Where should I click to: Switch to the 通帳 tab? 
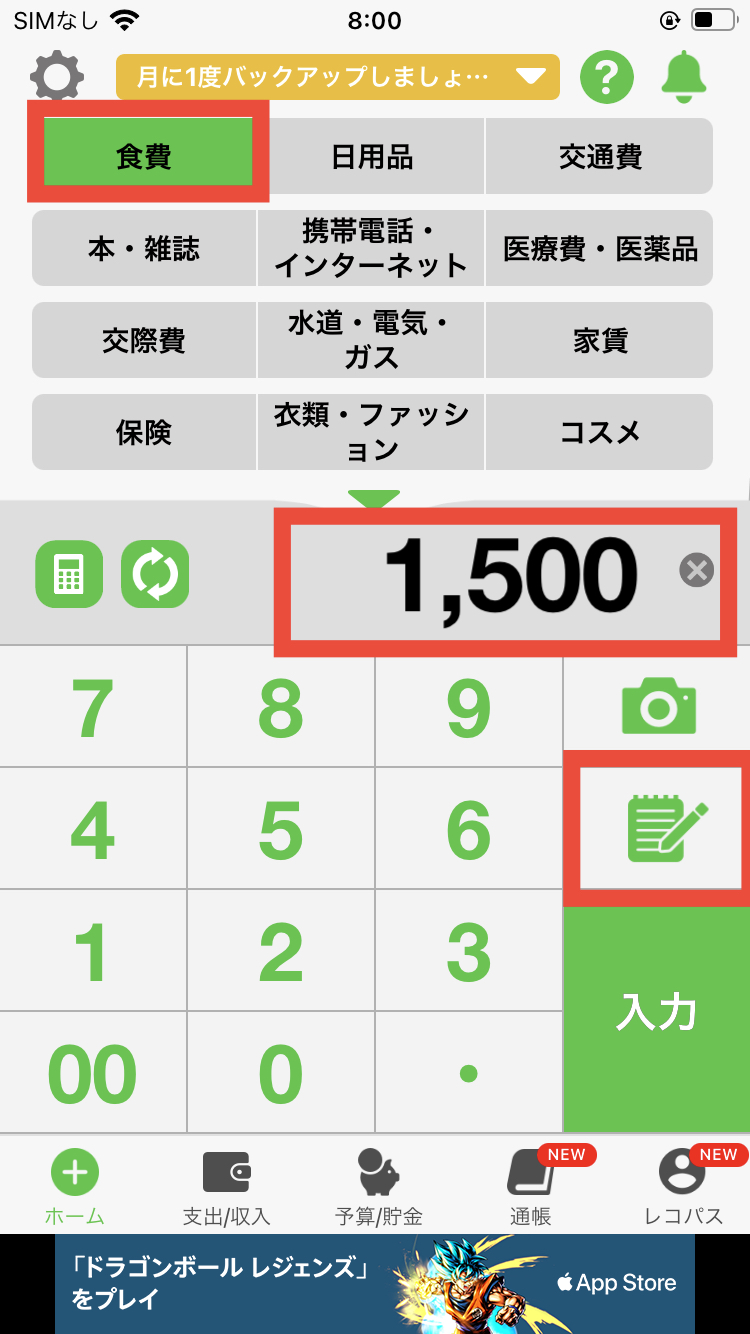531,1188
